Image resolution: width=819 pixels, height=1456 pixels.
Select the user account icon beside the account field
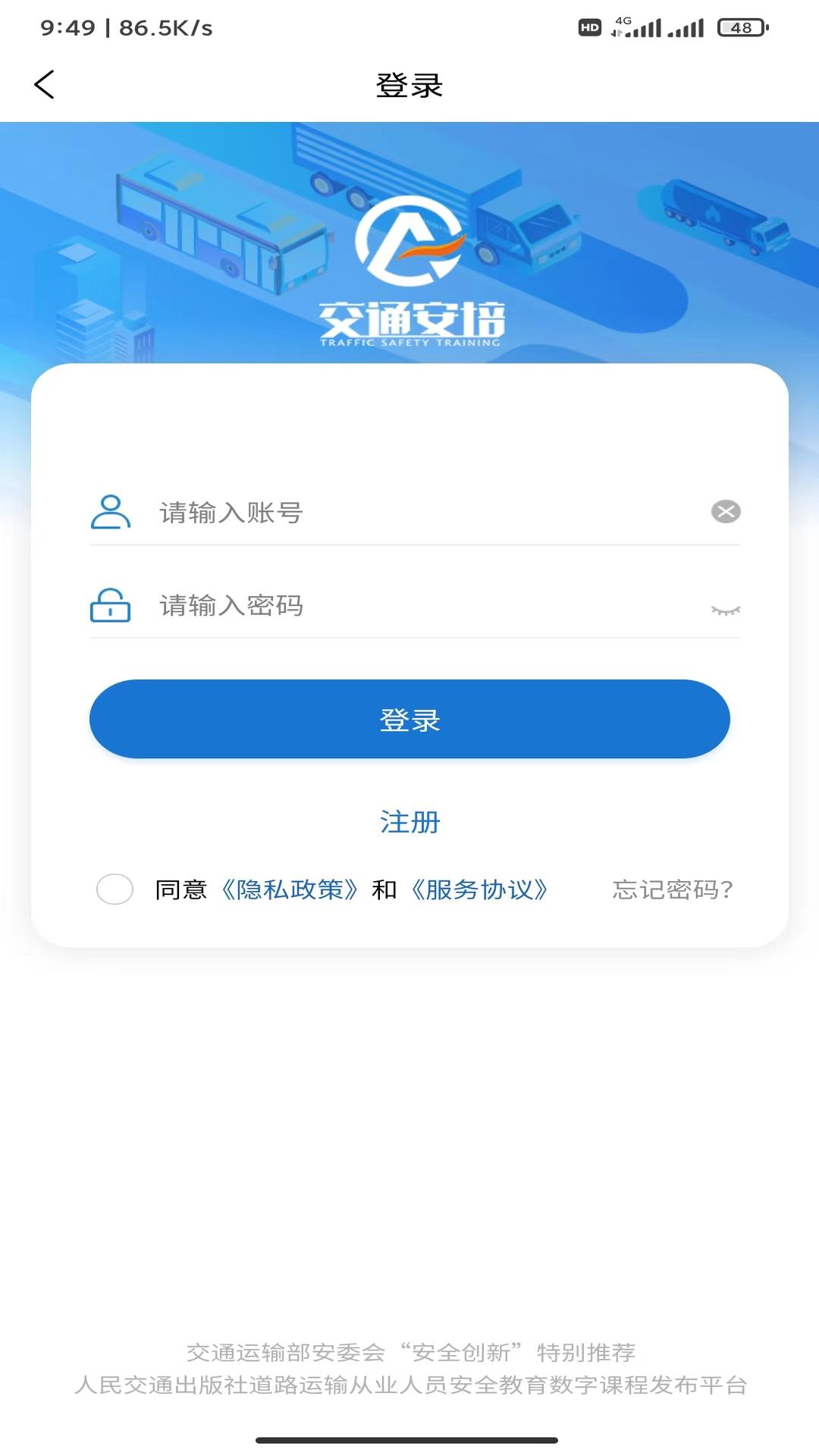tap(110, 512)
